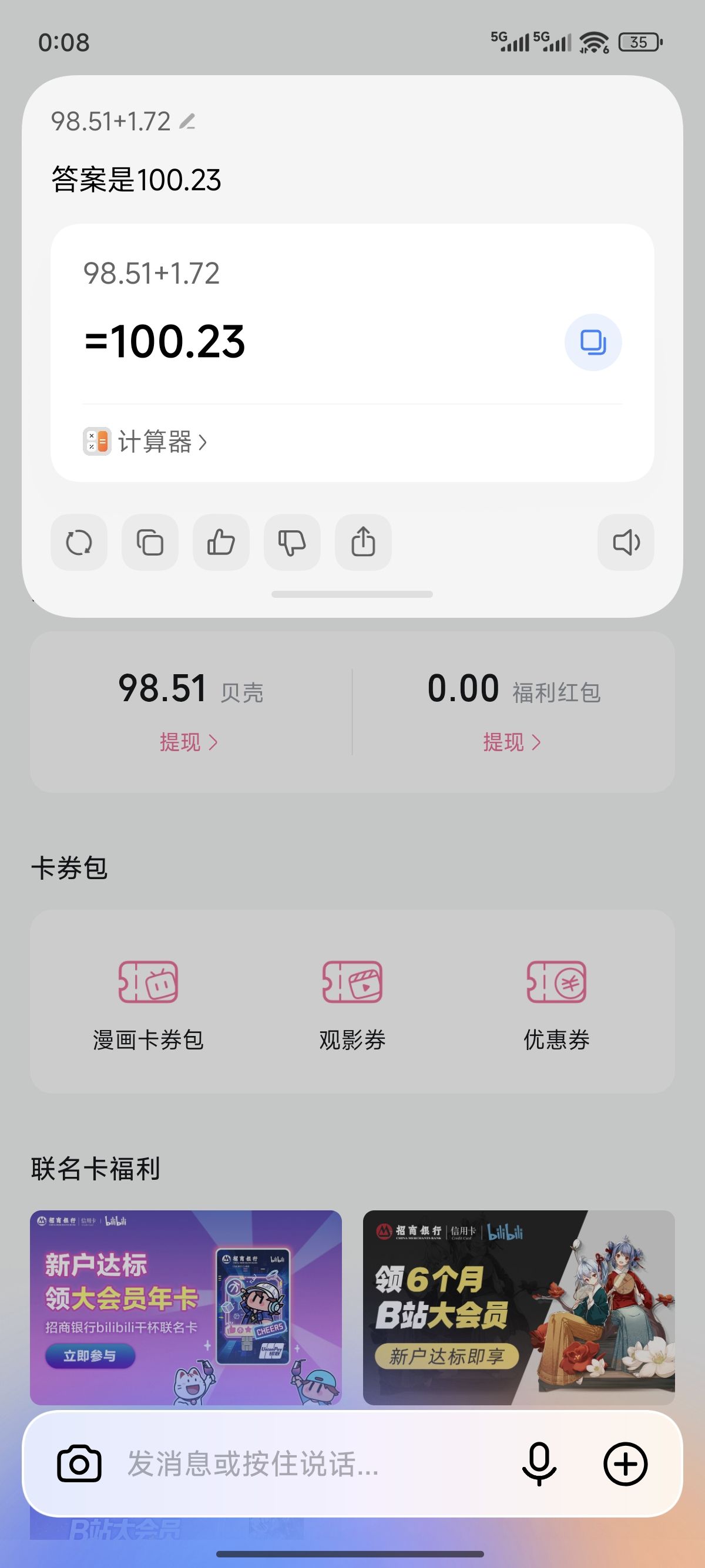Start voice input with the microphone

tap(539, 1464)
